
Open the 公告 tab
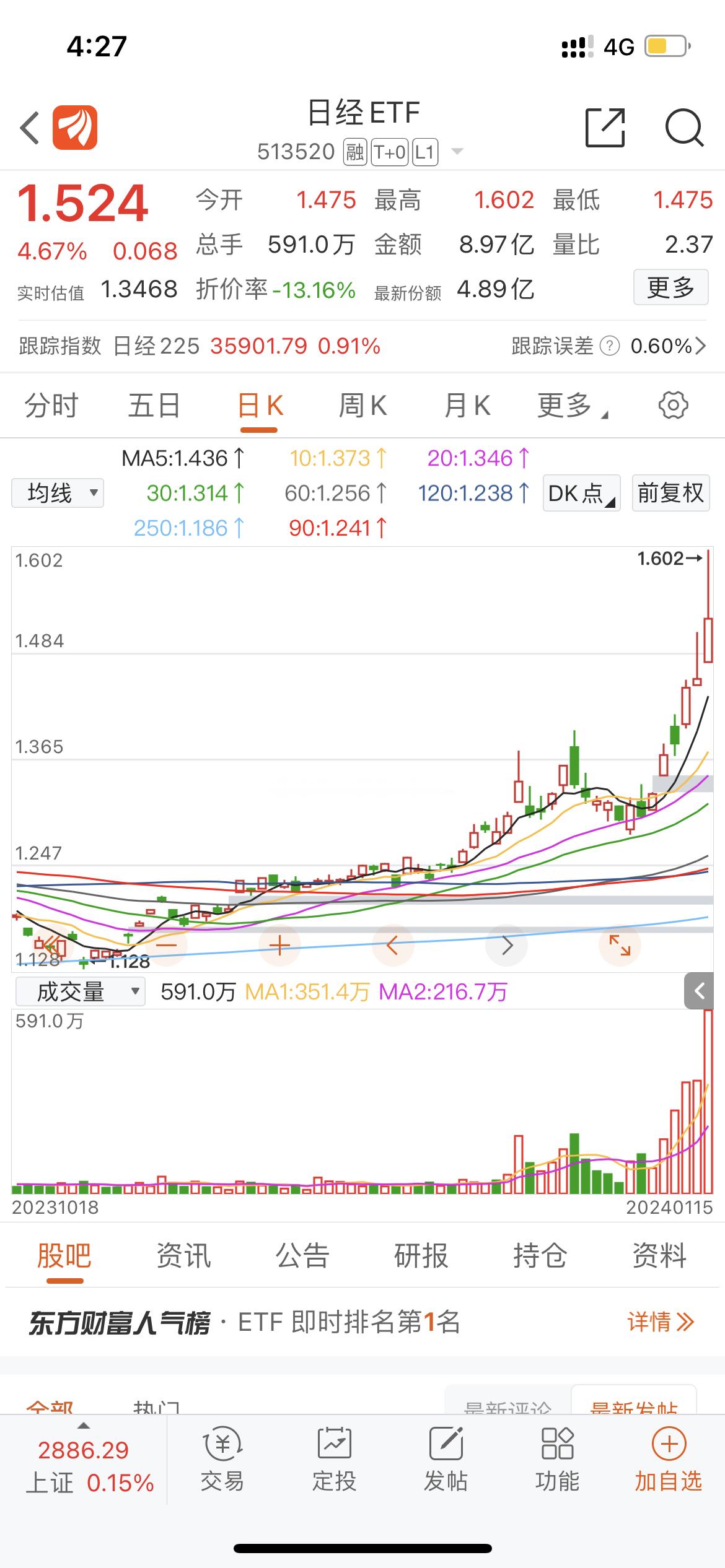pos(302,1256)
